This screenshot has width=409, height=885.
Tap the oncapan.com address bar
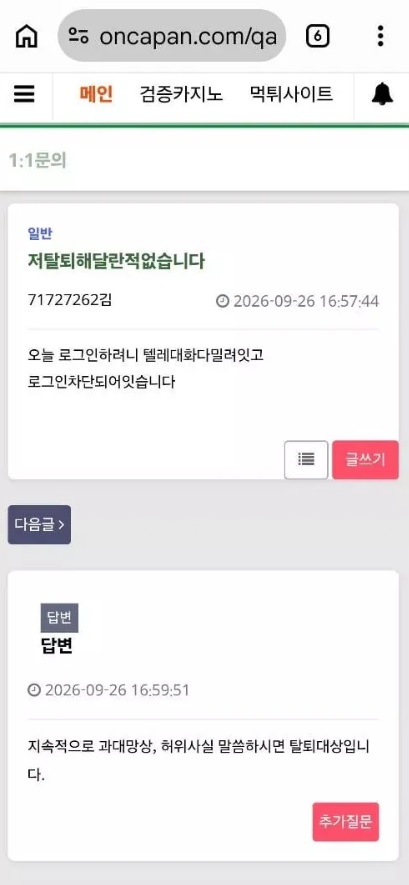pos(172,36)
